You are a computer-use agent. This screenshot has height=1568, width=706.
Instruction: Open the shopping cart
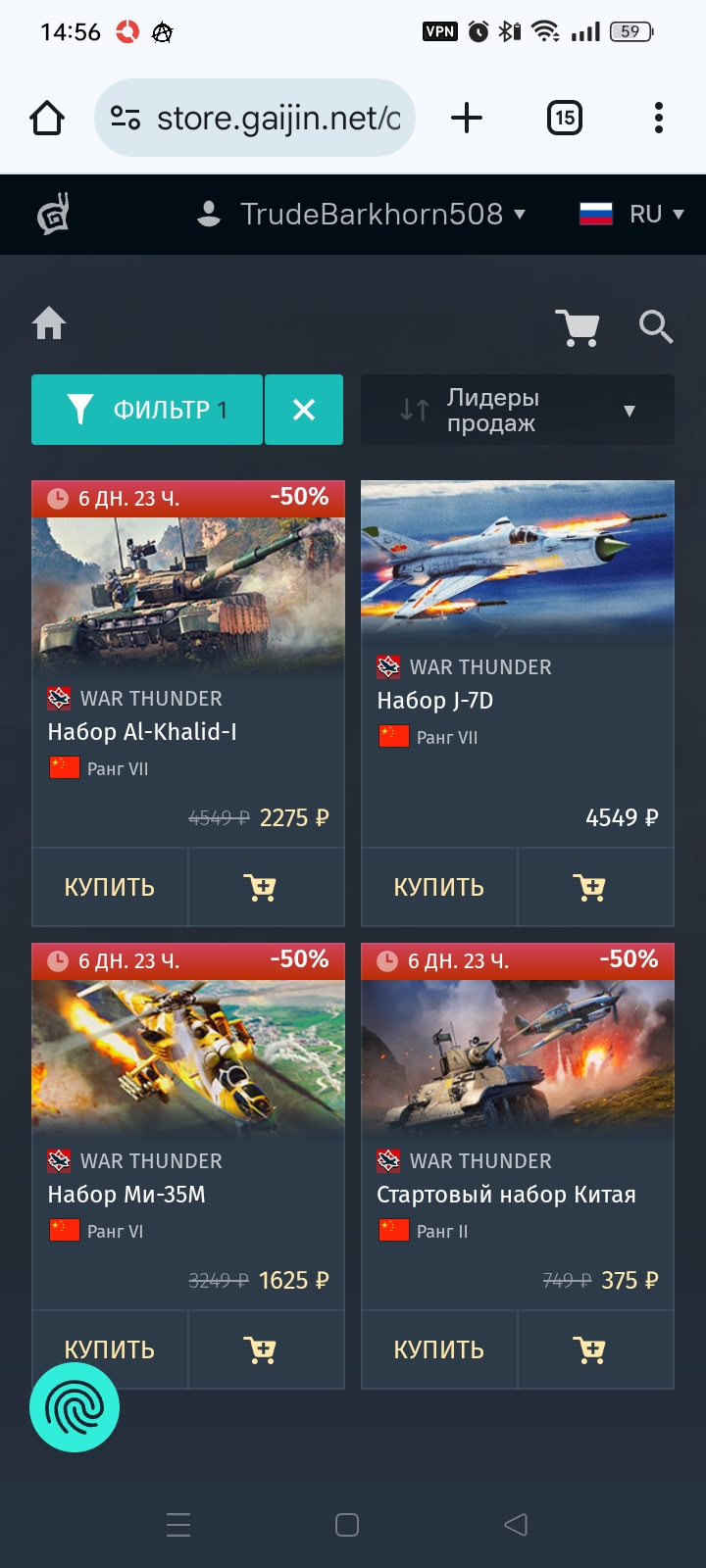(x=579, y=327)
